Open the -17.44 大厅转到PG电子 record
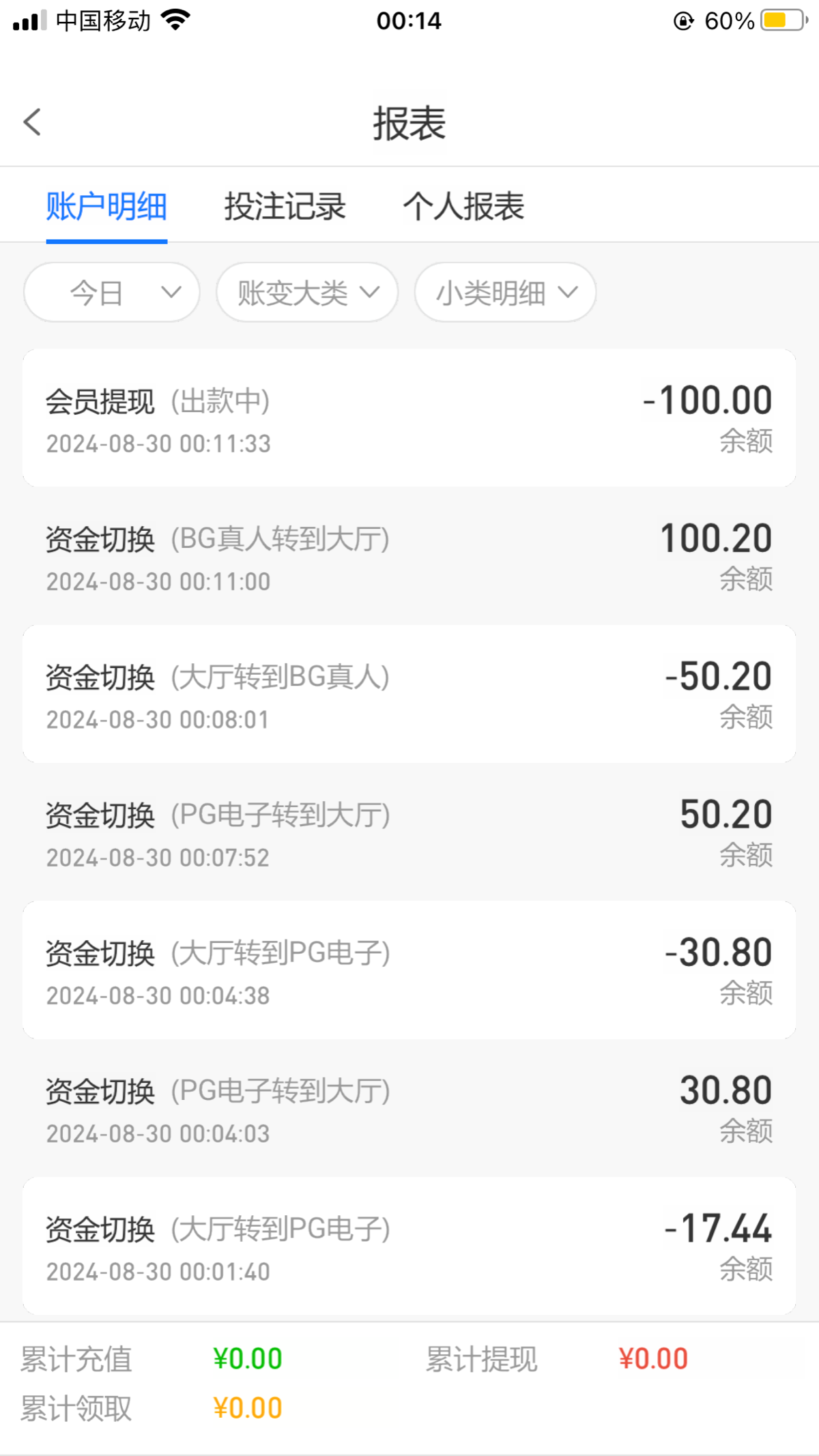Viewport: 819px width, 1456px height. [409, 1246]
